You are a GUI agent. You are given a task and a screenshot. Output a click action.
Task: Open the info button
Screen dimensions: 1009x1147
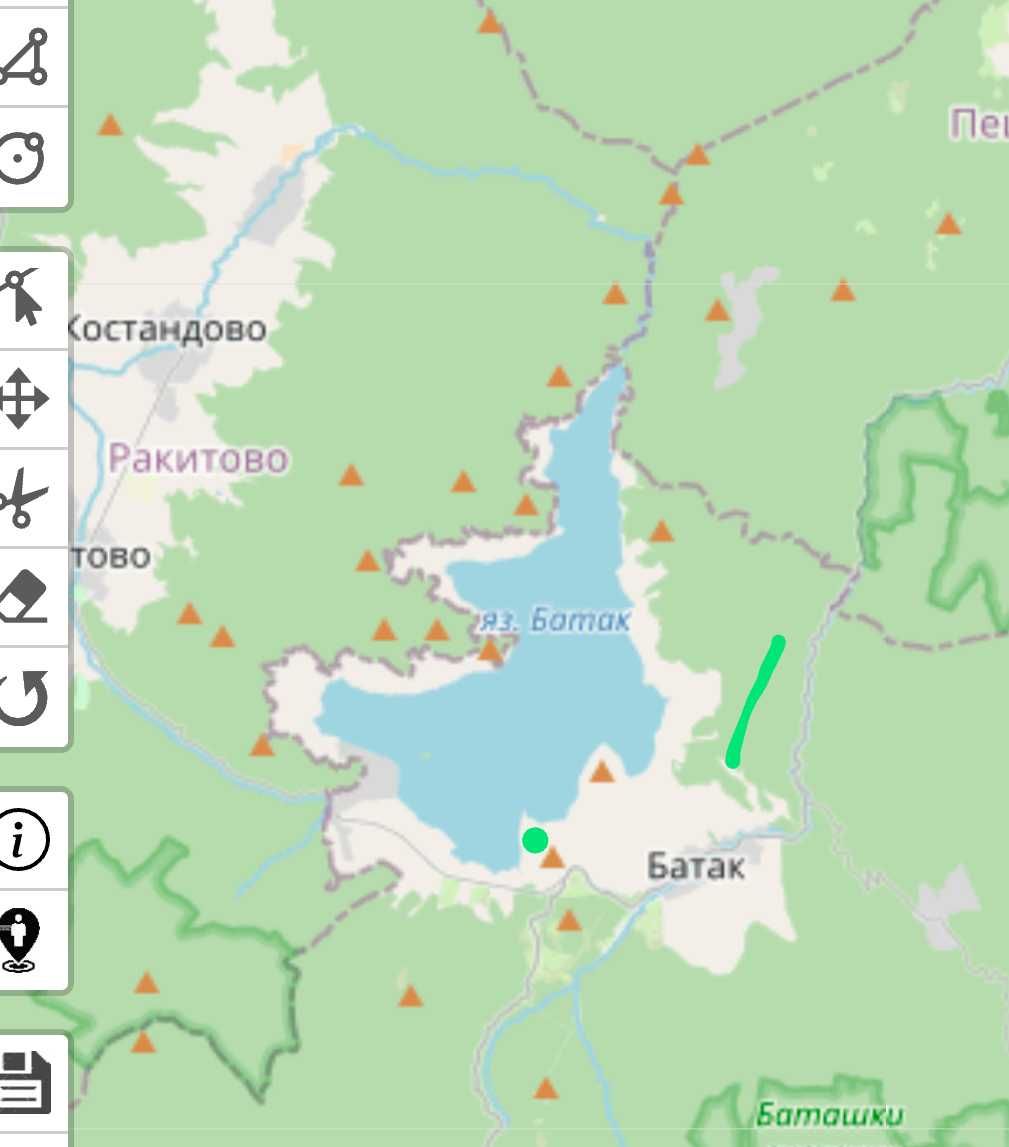pos(22,839)
